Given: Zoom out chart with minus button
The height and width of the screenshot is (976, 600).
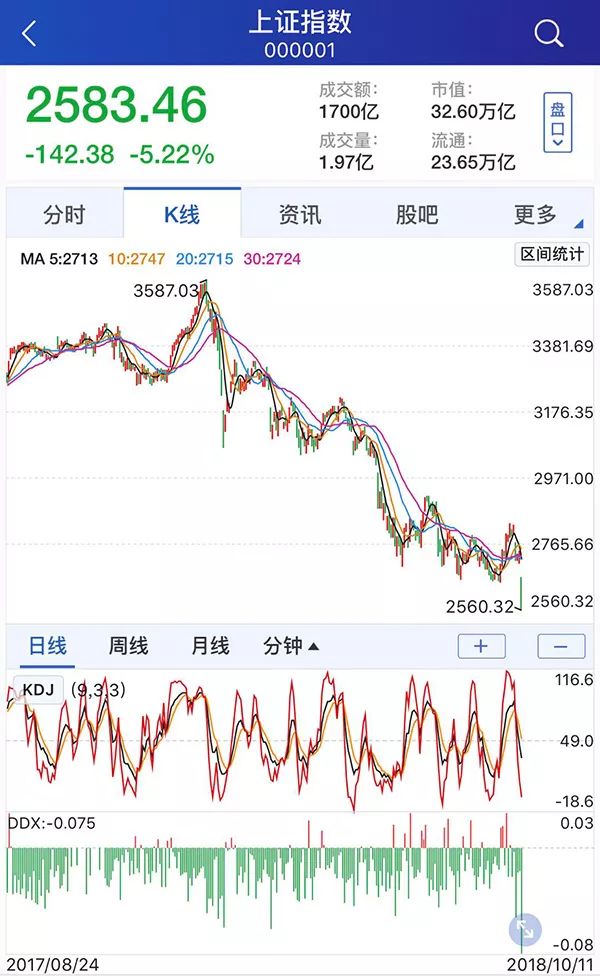Looking at the screenshot, I should point(561,646).
